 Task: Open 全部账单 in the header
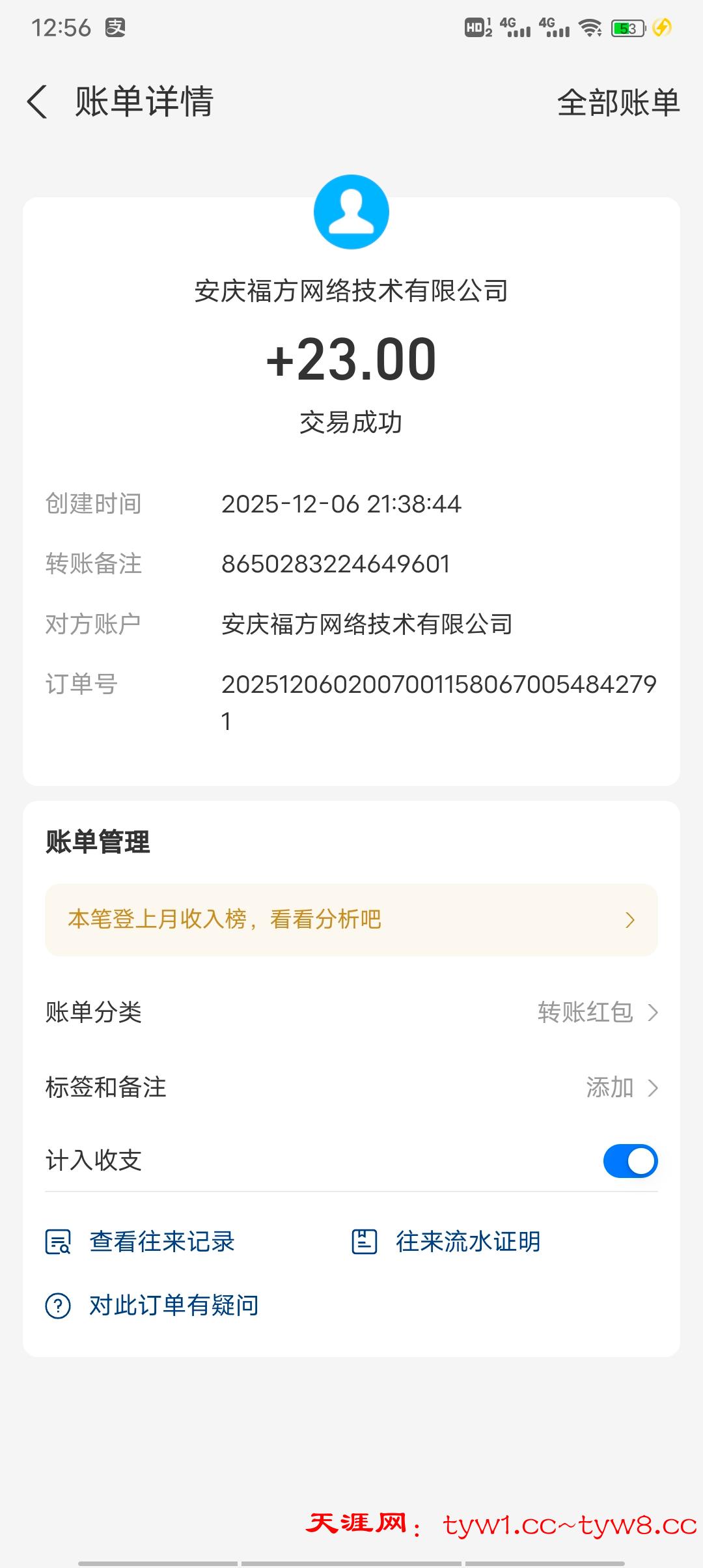pyautogui.click(x=618, y=103)
